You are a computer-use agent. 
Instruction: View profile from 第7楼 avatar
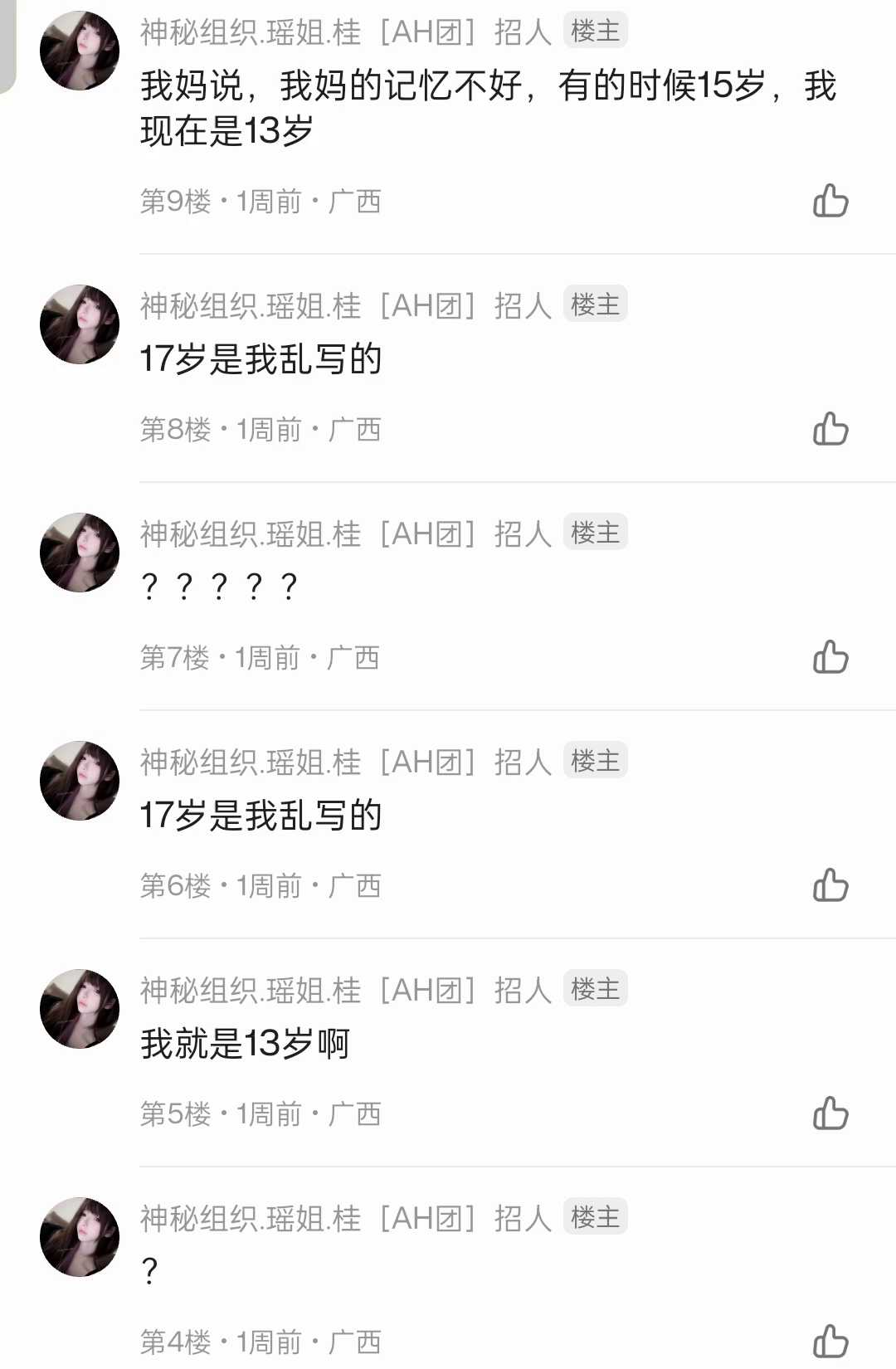coord(80,553)
